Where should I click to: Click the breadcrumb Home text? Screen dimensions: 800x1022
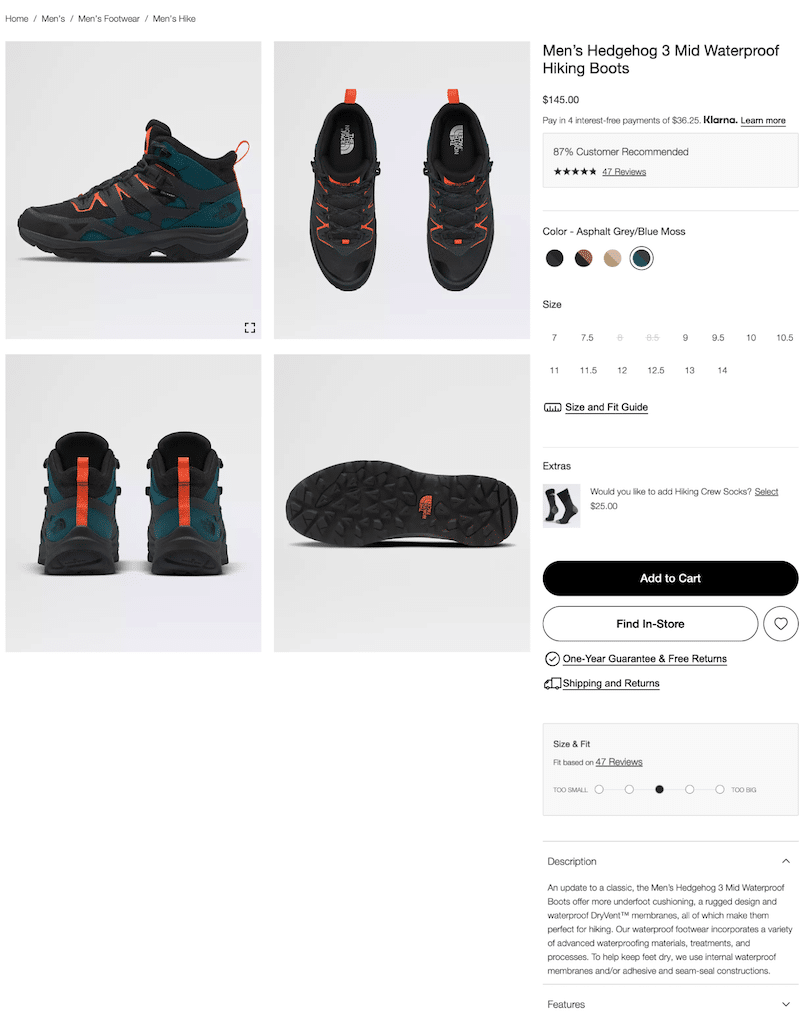(16, 18)
